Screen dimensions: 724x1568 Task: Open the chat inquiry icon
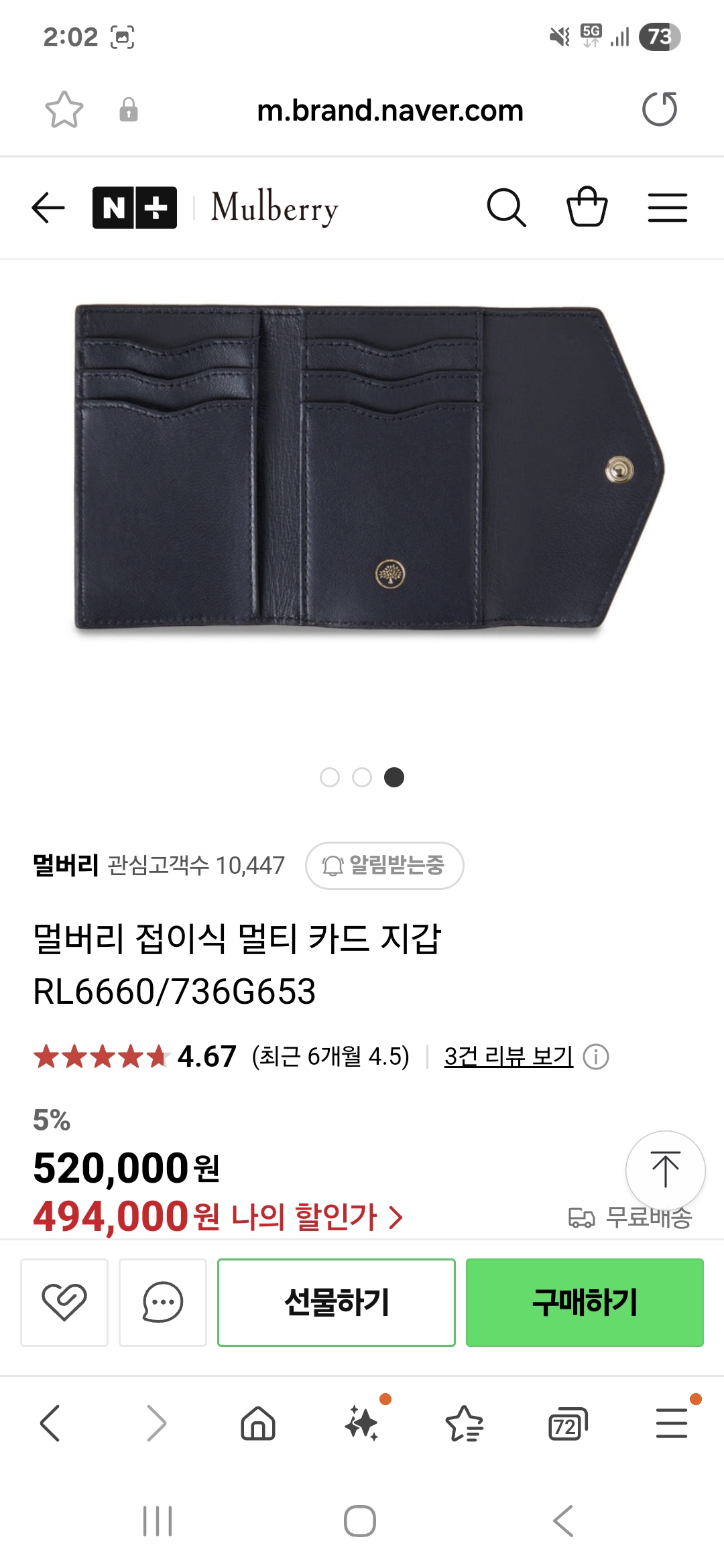163,1302
